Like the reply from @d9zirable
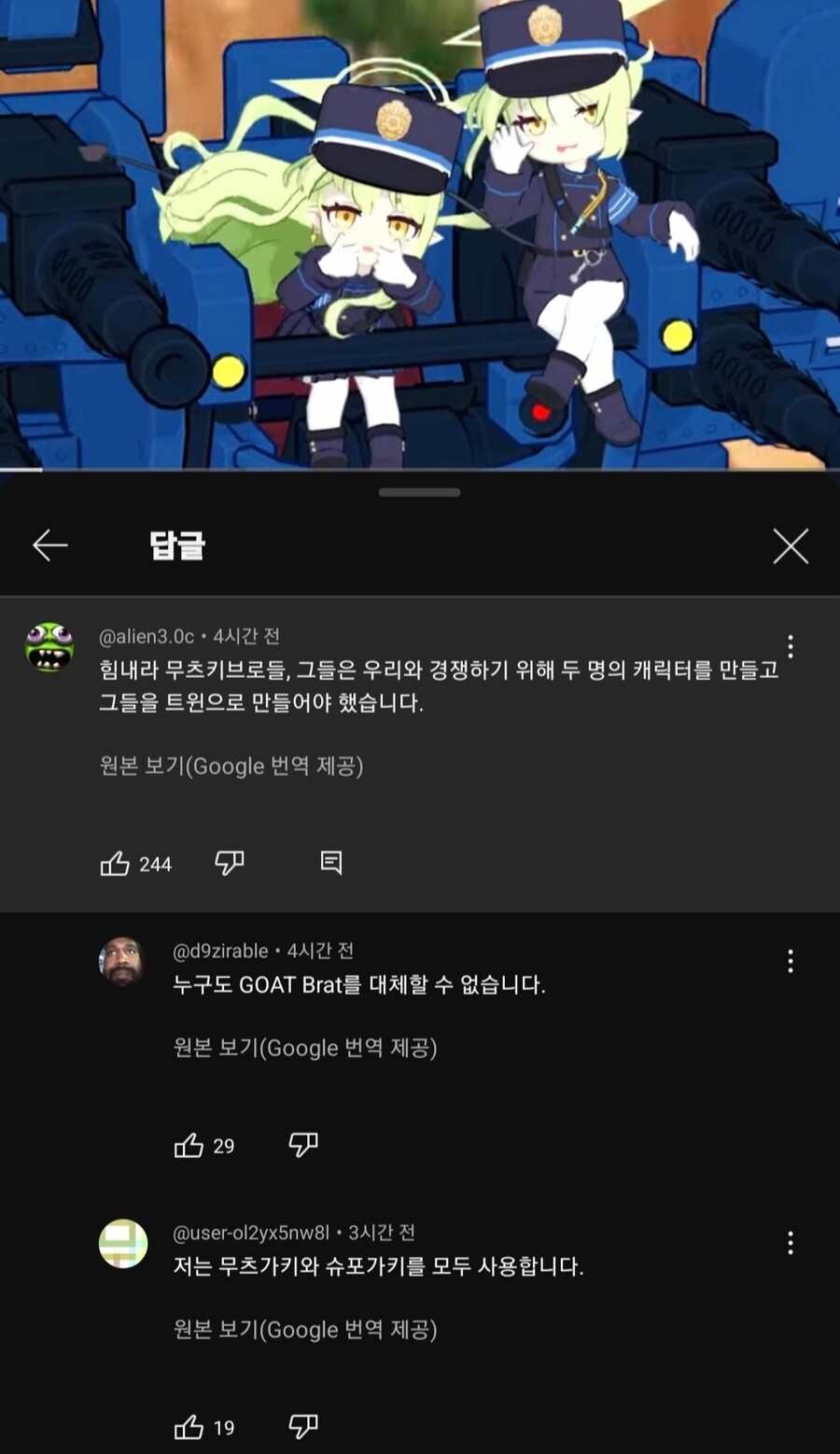The width and height of the screenshot is (840, 1454). (189, 1146)
